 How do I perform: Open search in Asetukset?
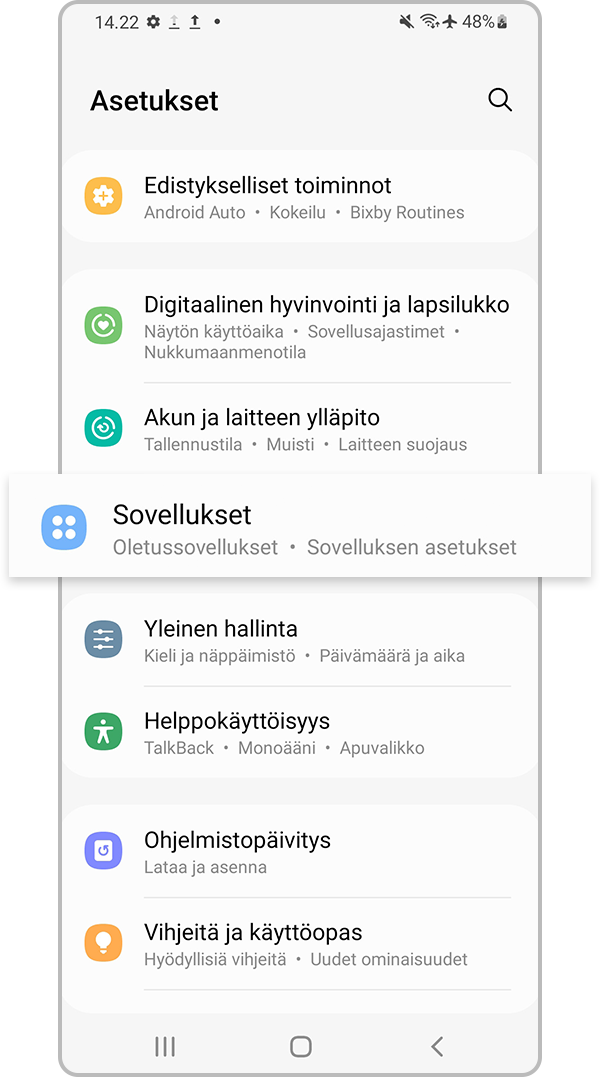(499, 100)
